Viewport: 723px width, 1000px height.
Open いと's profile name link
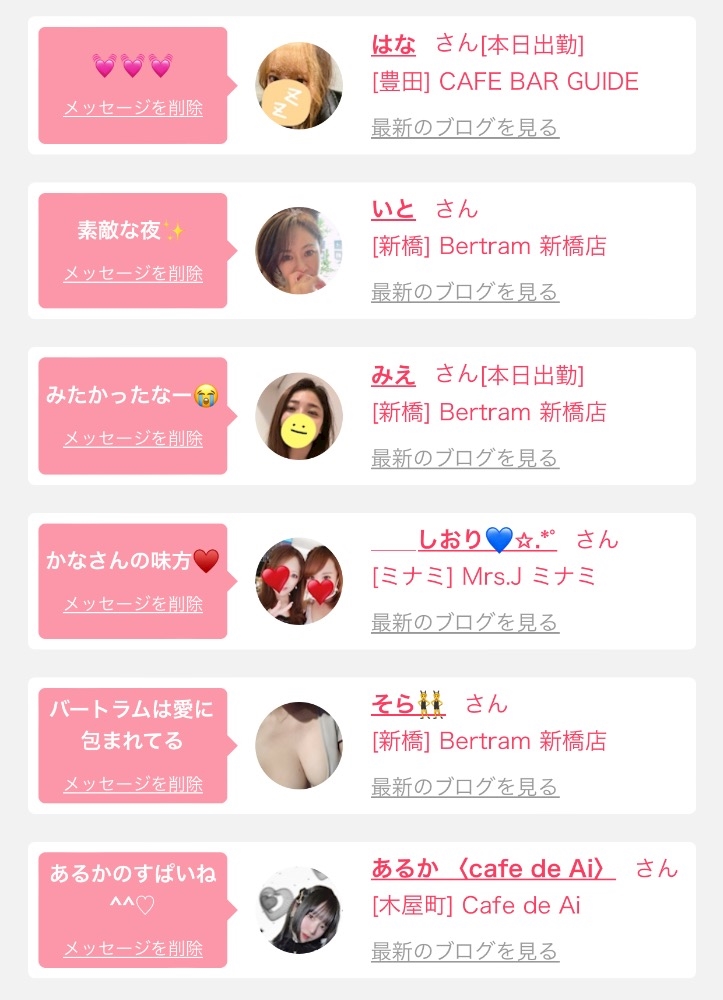tap(393, 209)
